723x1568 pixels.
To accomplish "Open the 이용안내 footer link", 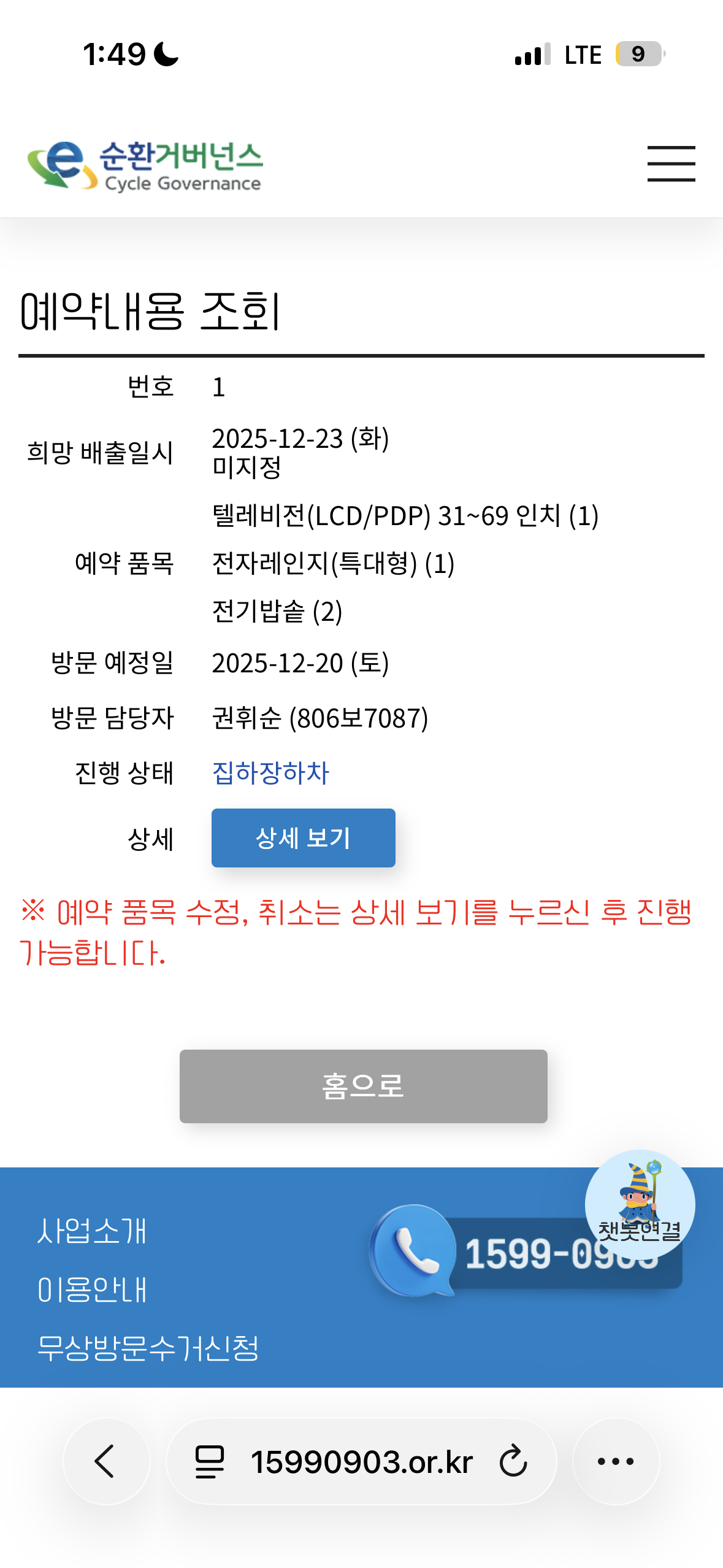I will 92,1289.
